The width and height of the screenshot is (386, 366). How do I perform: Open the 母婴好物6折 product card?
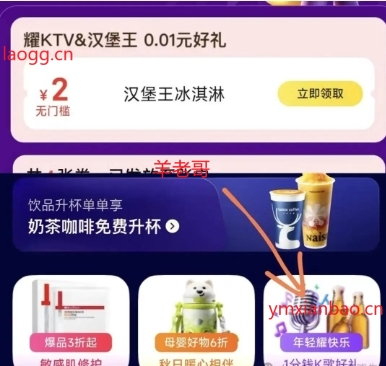196,321
